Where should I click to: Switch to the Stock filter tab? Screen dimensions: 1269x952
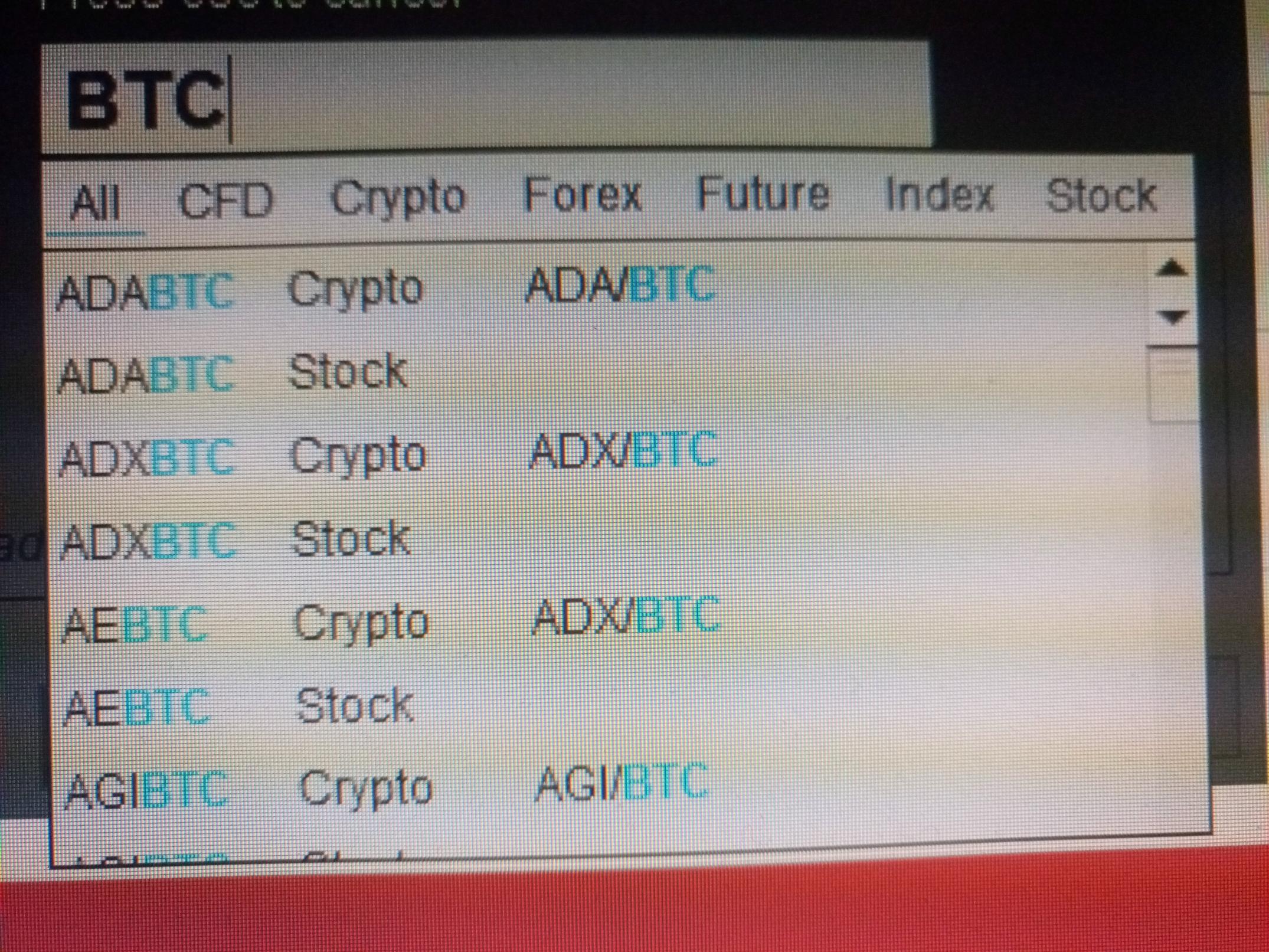1101,196
